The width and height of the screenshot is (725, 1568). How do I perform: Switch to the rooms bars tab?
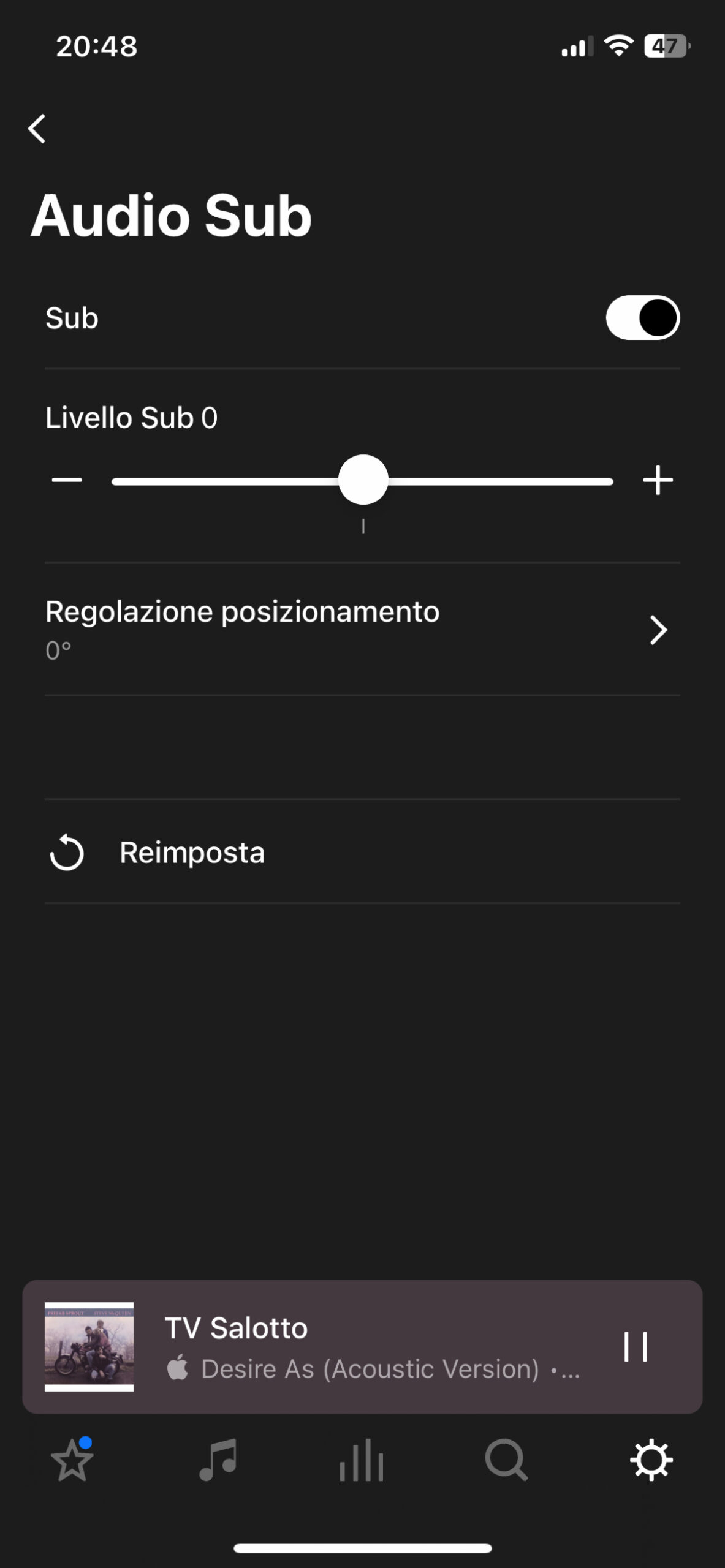[362, 1460]
